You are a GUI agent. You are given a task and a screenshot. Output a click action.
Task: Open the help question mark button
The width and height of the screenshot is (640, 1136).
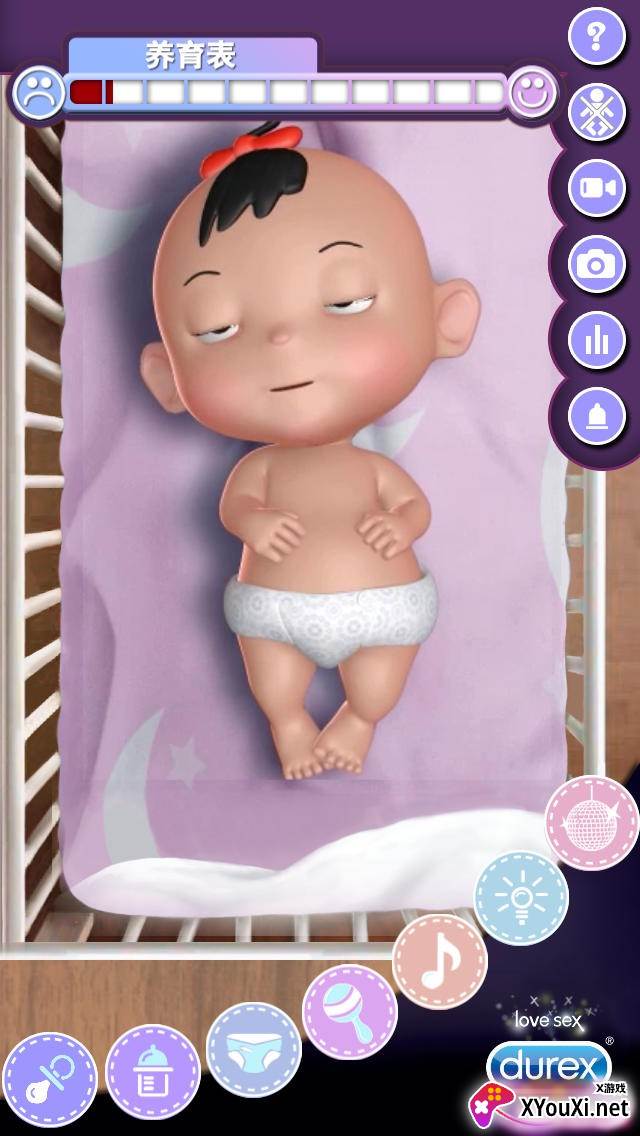coord(596,36)
